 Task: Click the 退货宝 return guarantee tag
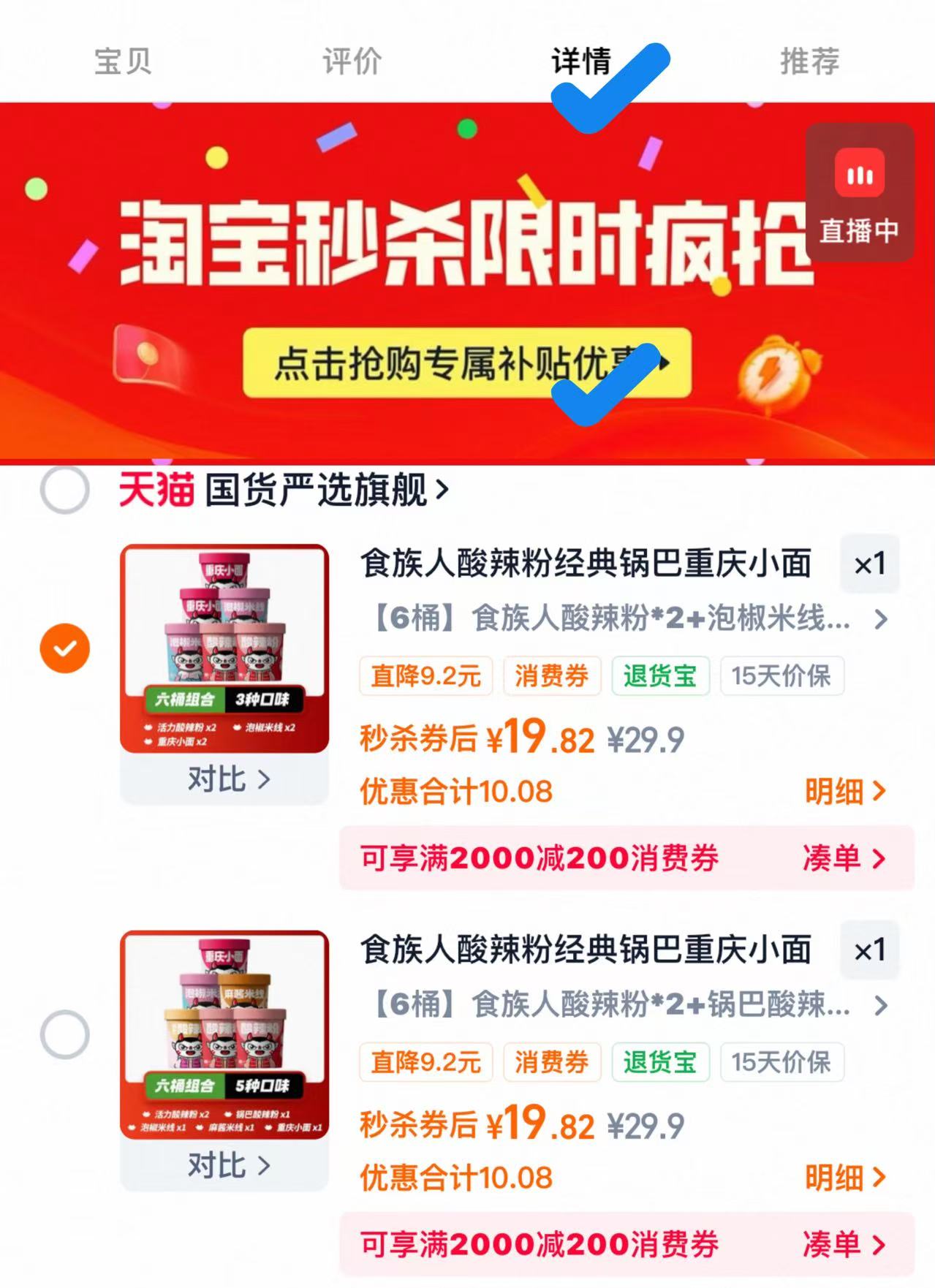659,676
